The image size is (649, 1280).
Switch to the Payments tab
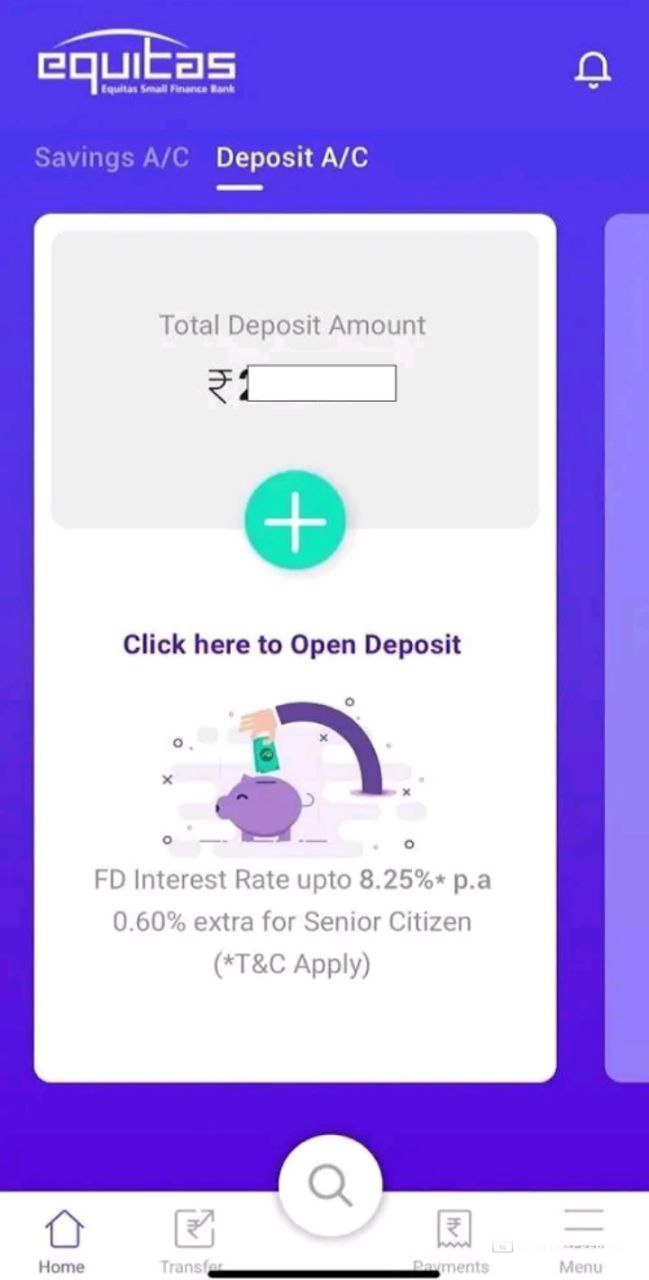click(452, 1240)
